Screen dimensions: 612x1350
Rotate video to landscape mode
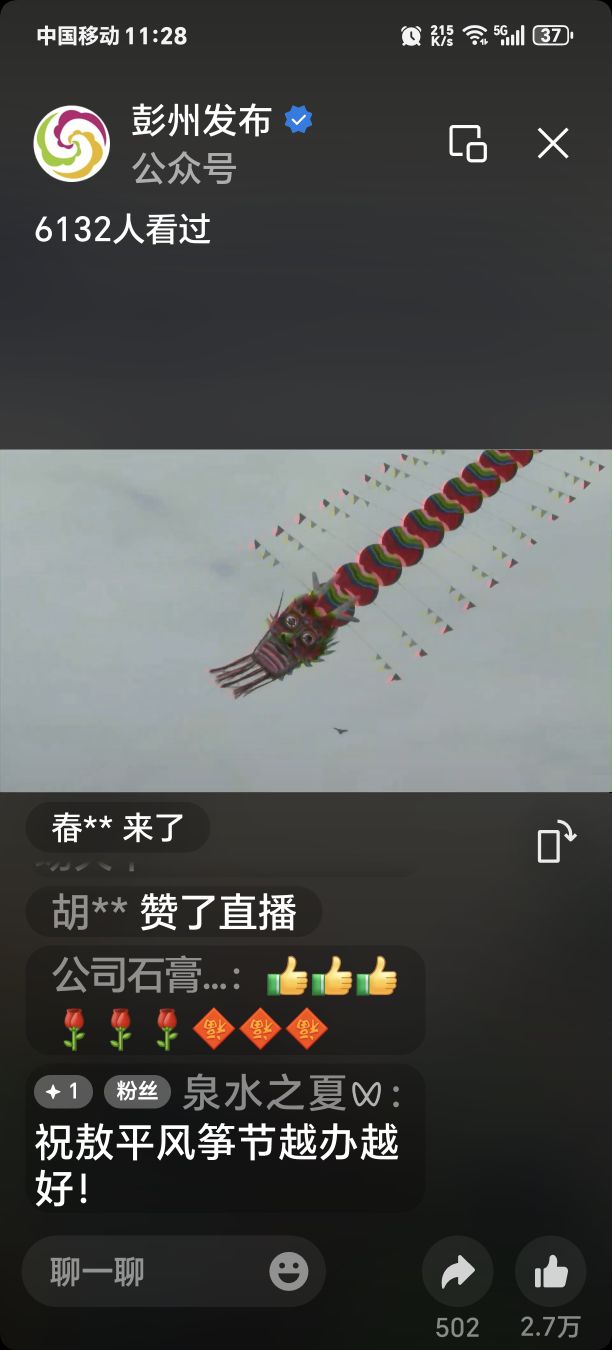556,841
